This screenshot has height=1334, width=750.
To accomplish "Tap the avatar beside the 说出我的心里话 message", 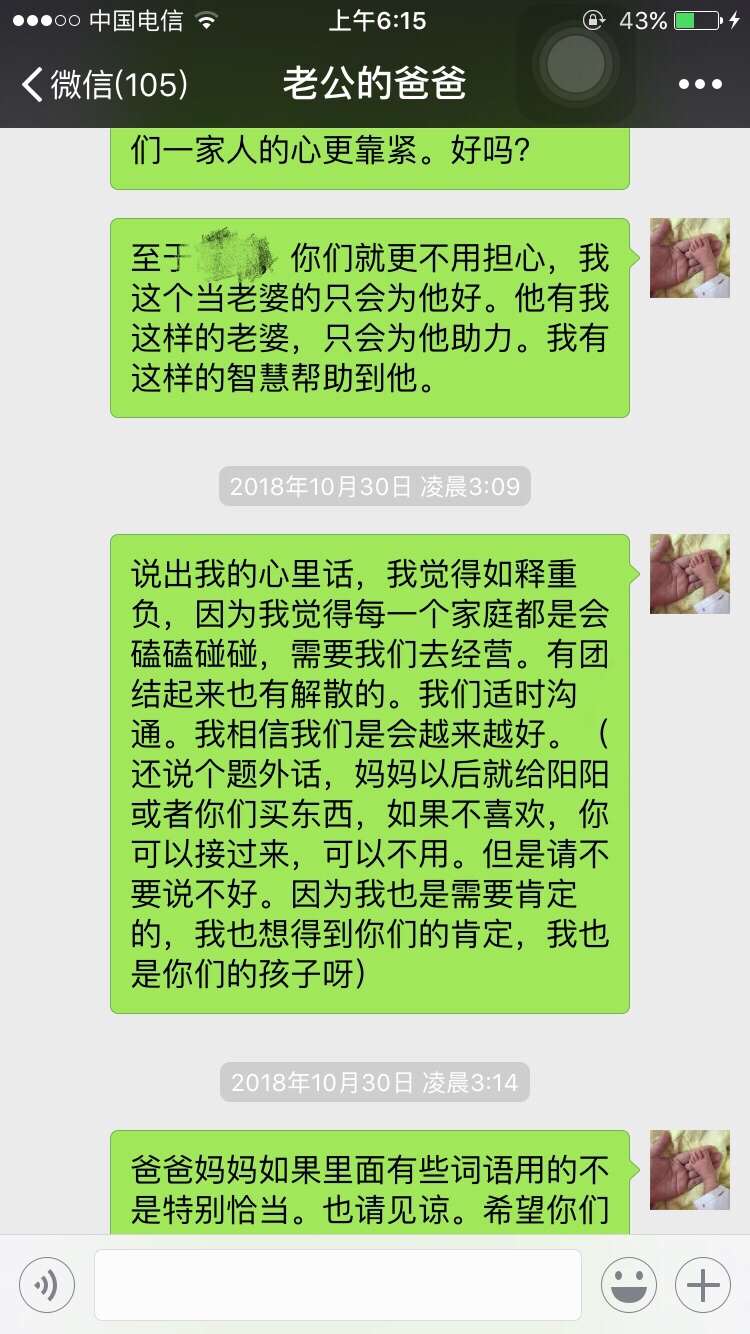I will 689,574.
